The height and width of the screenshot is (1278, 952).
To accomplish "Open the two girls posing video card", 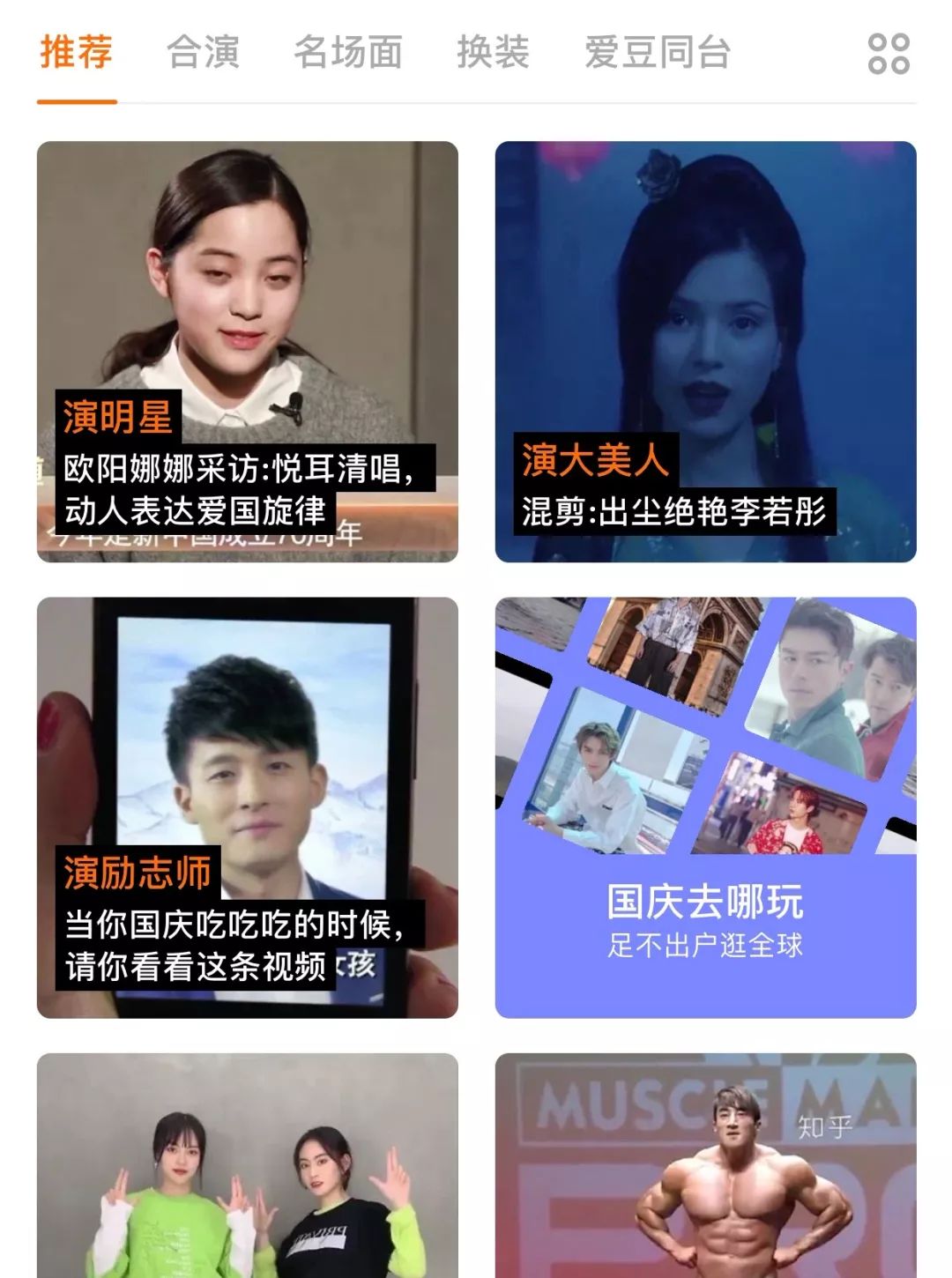I will point(247,1165).
